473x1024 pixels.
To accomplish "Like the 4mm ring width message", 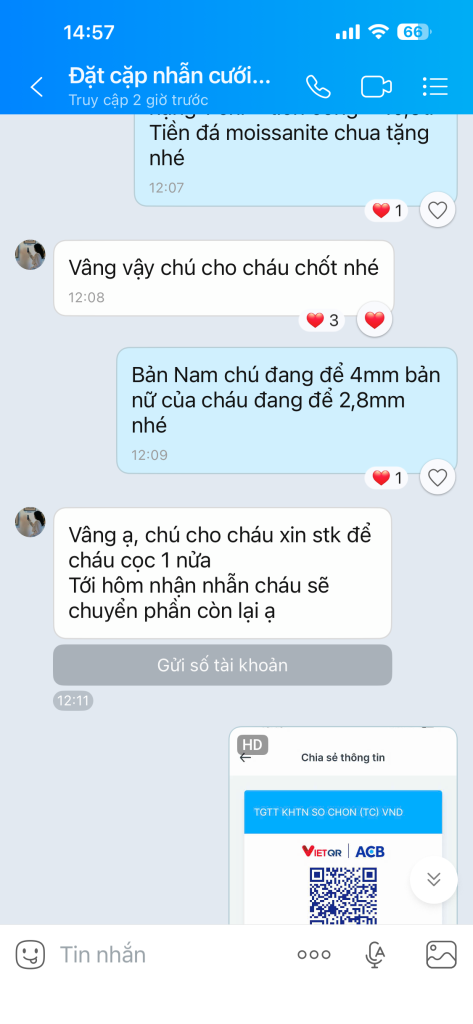I will pyautogui.click(x=437, y=477).
